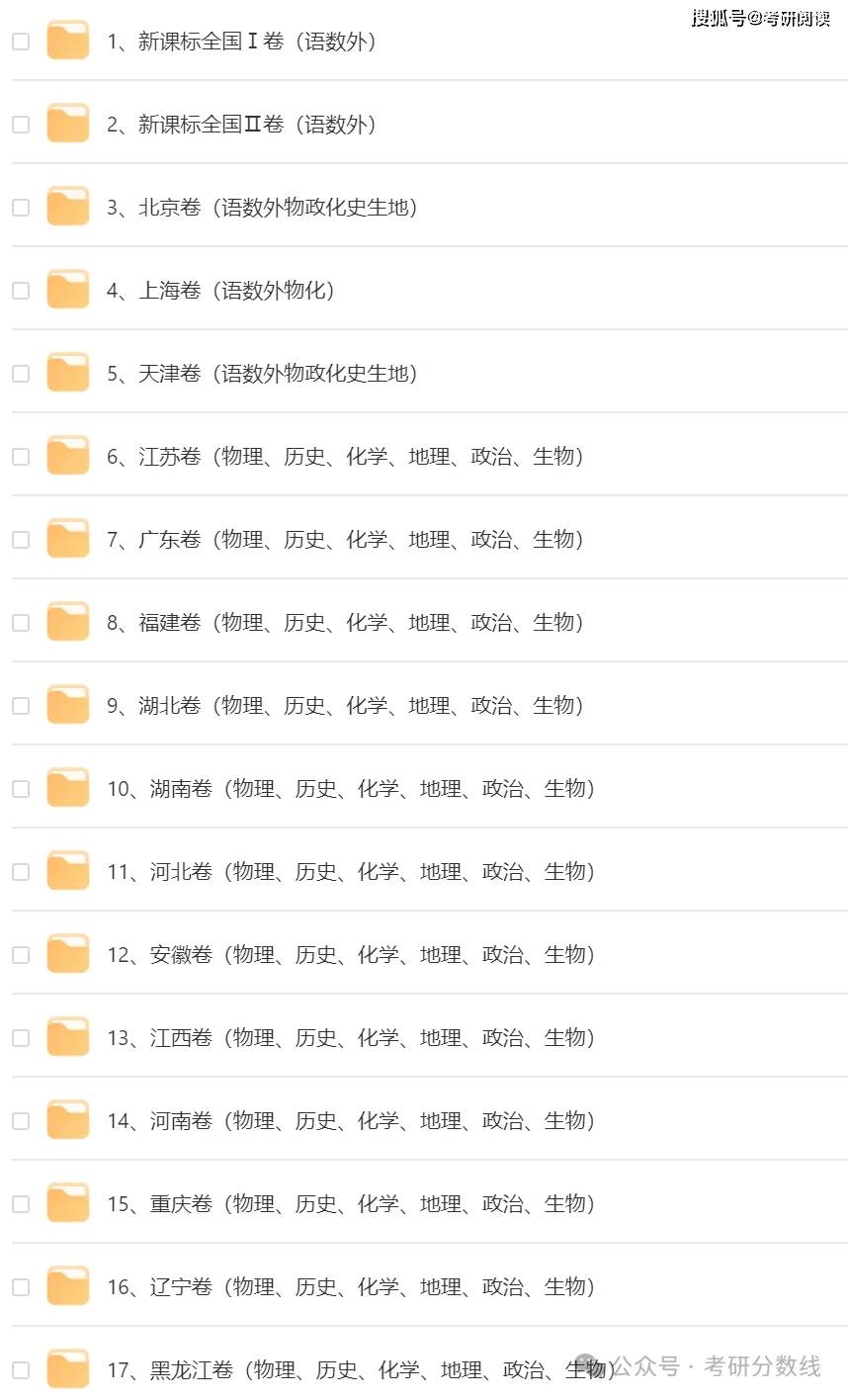This screenshot has height=1400, width=848.
Task: Open the 7、广东卷 folder
Action: pyautogui.click(x=344, y=540)
